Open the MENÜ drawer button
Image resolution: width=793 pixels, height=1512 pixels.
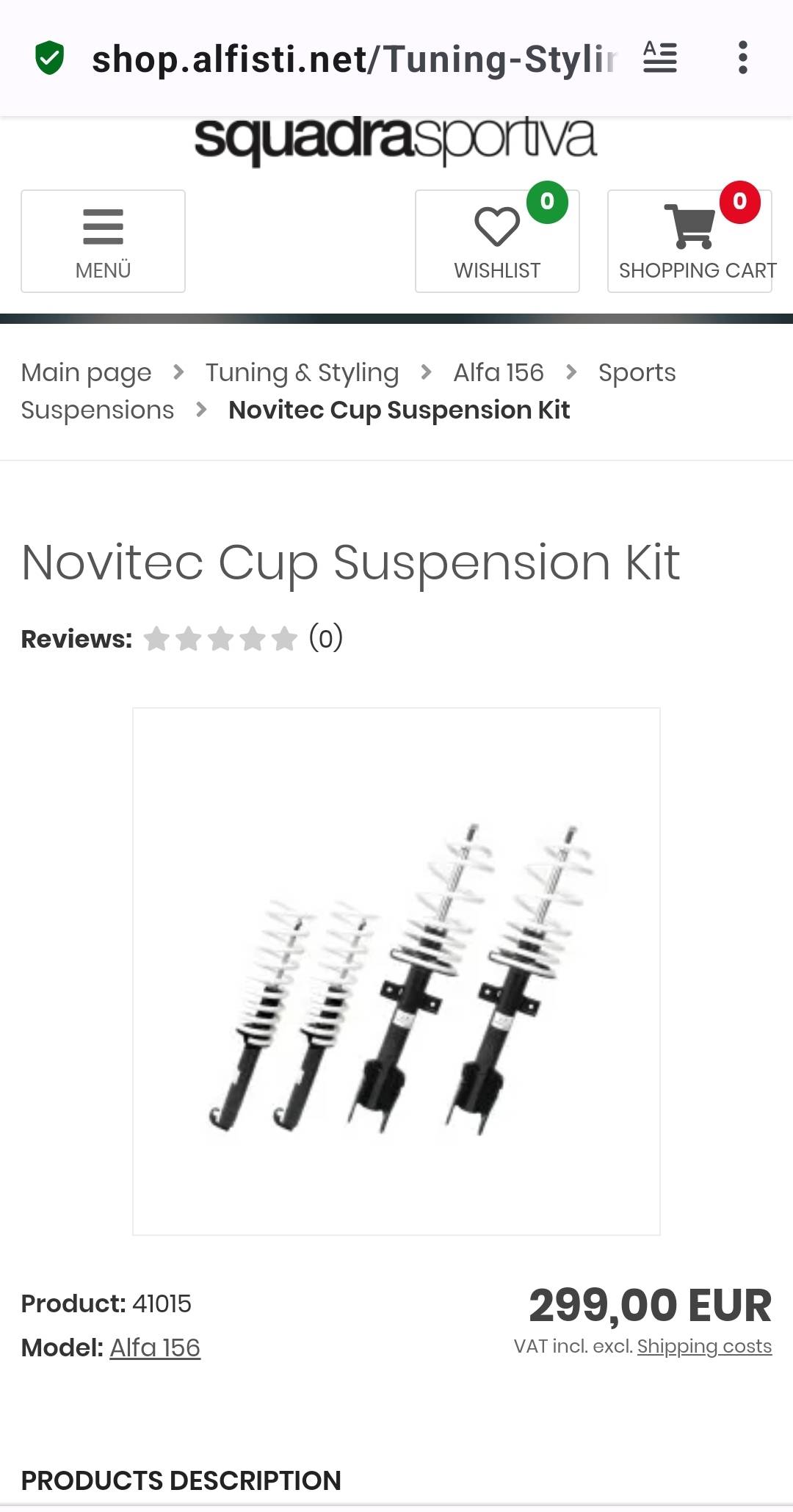[103, 241]
